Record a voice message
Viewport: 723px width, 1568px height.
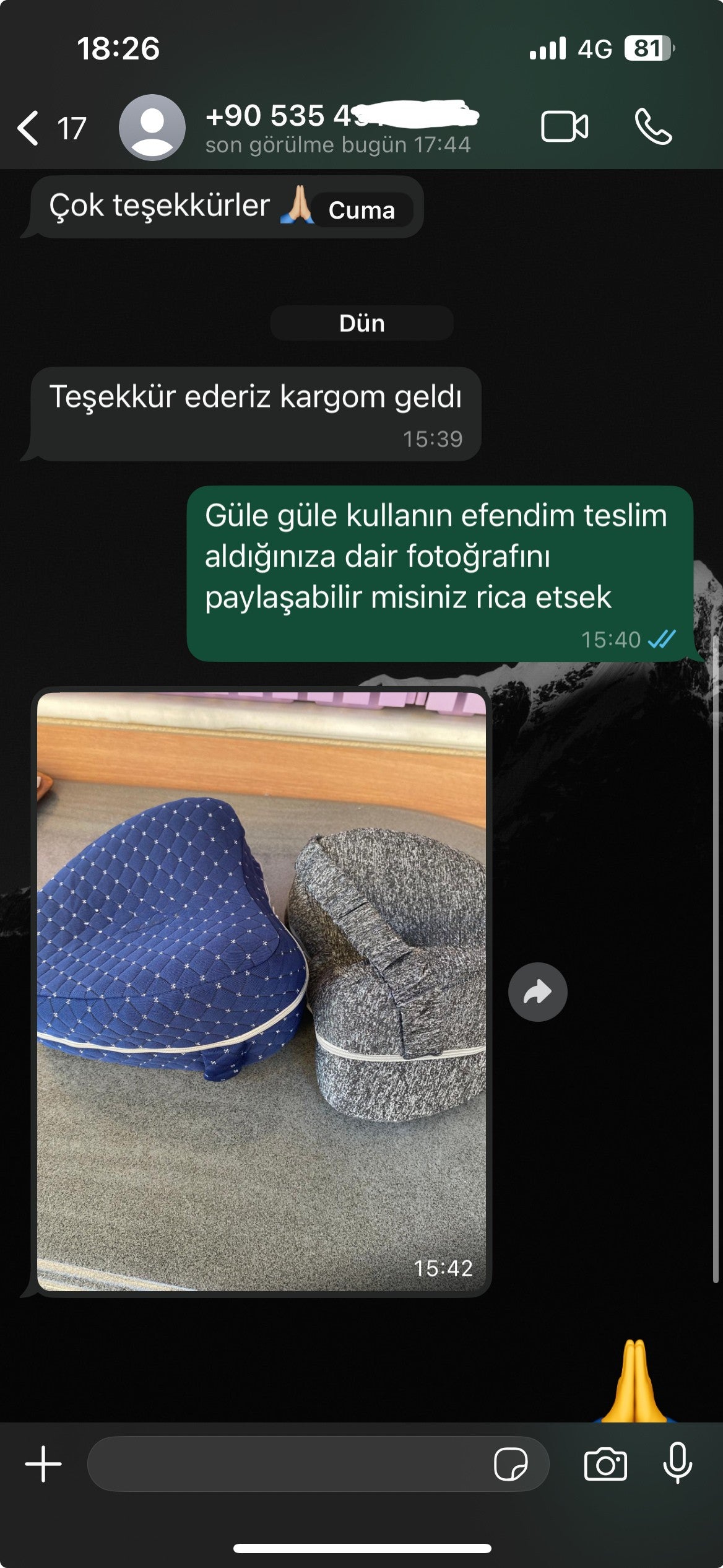click(x=677, y=1464)
